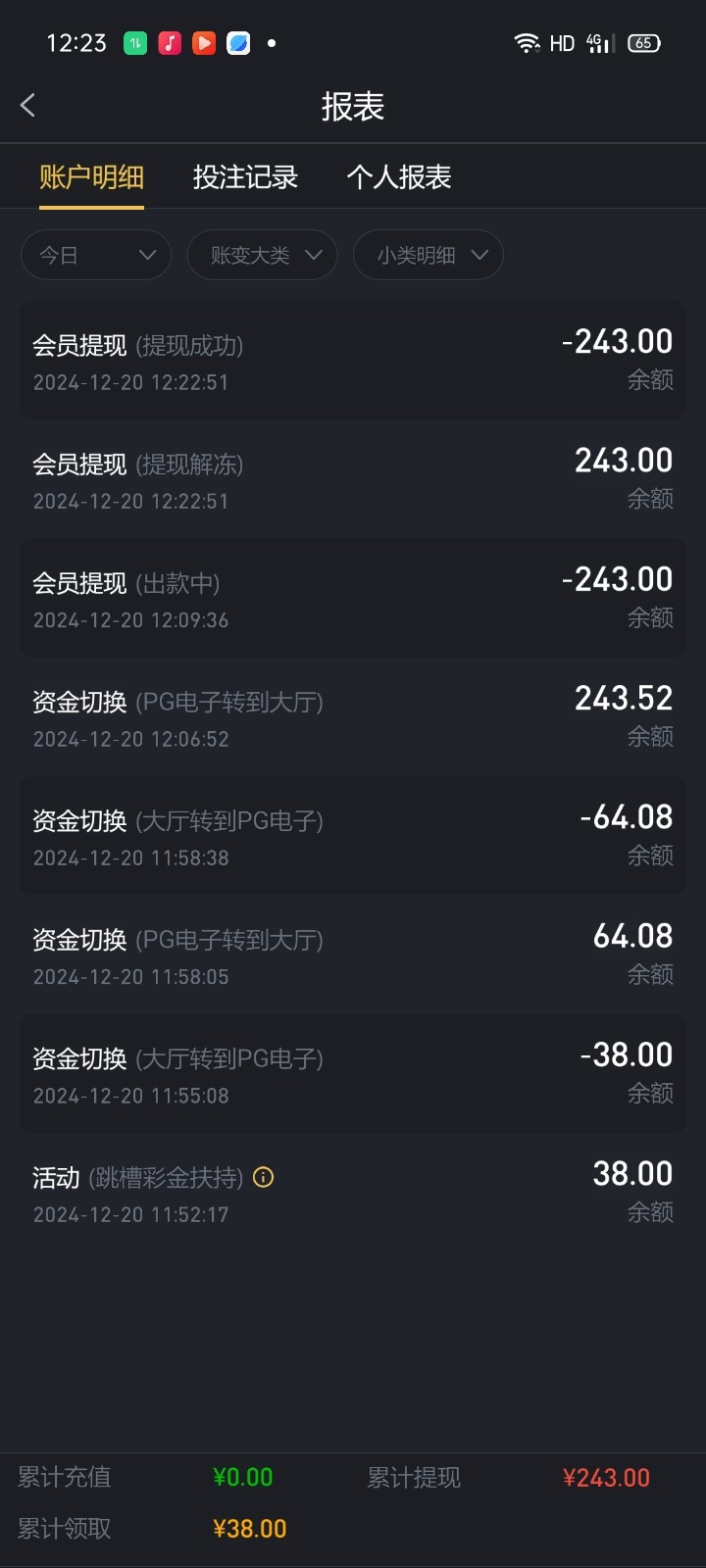Expand the 今日 date dropdown
The width and height of the screenshot is (706, 1568).
click(x=96, y=256)
